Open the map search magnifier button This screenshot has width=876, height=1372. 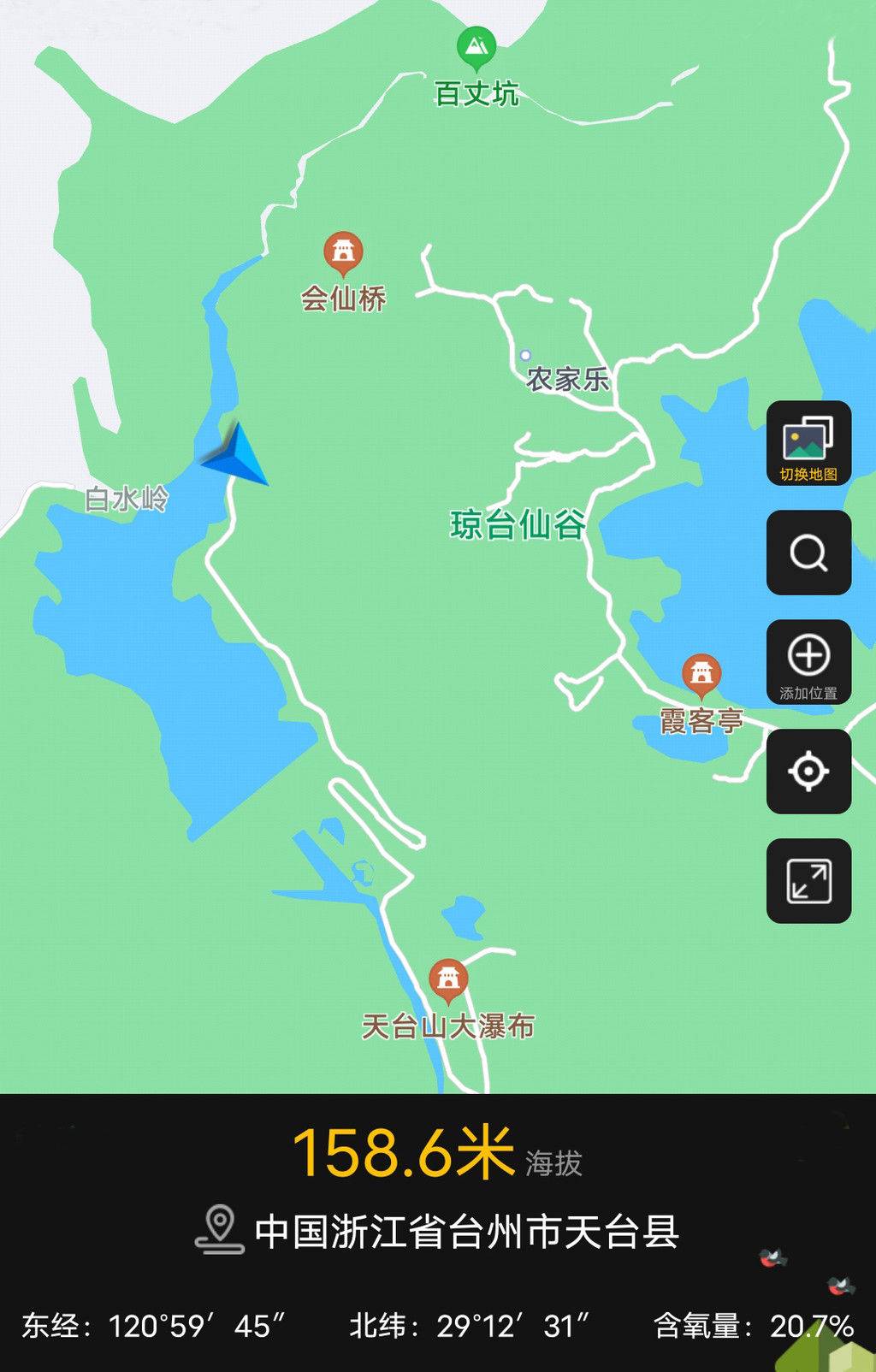pos(808,553)
